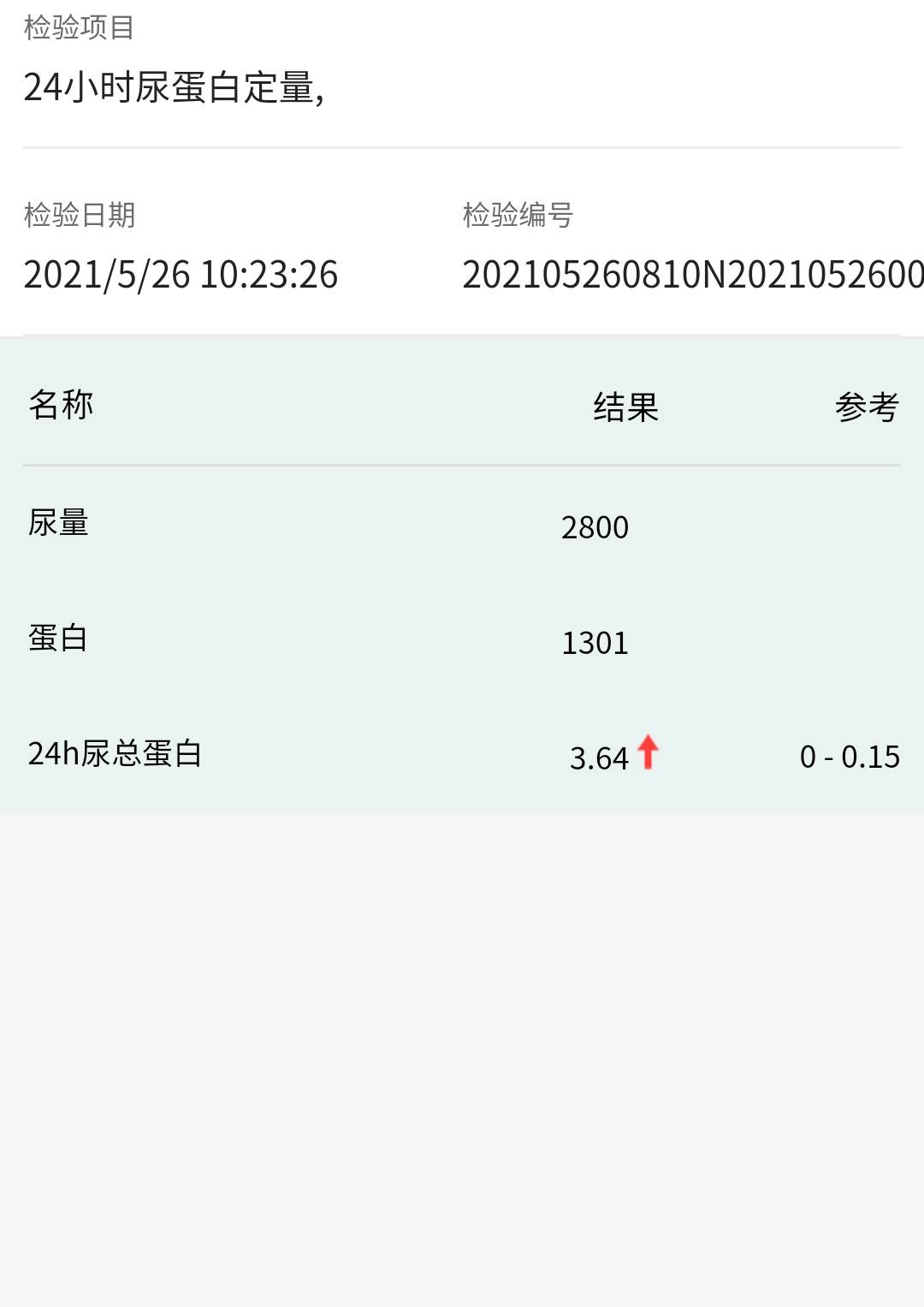Tap the green results table area

342,582
